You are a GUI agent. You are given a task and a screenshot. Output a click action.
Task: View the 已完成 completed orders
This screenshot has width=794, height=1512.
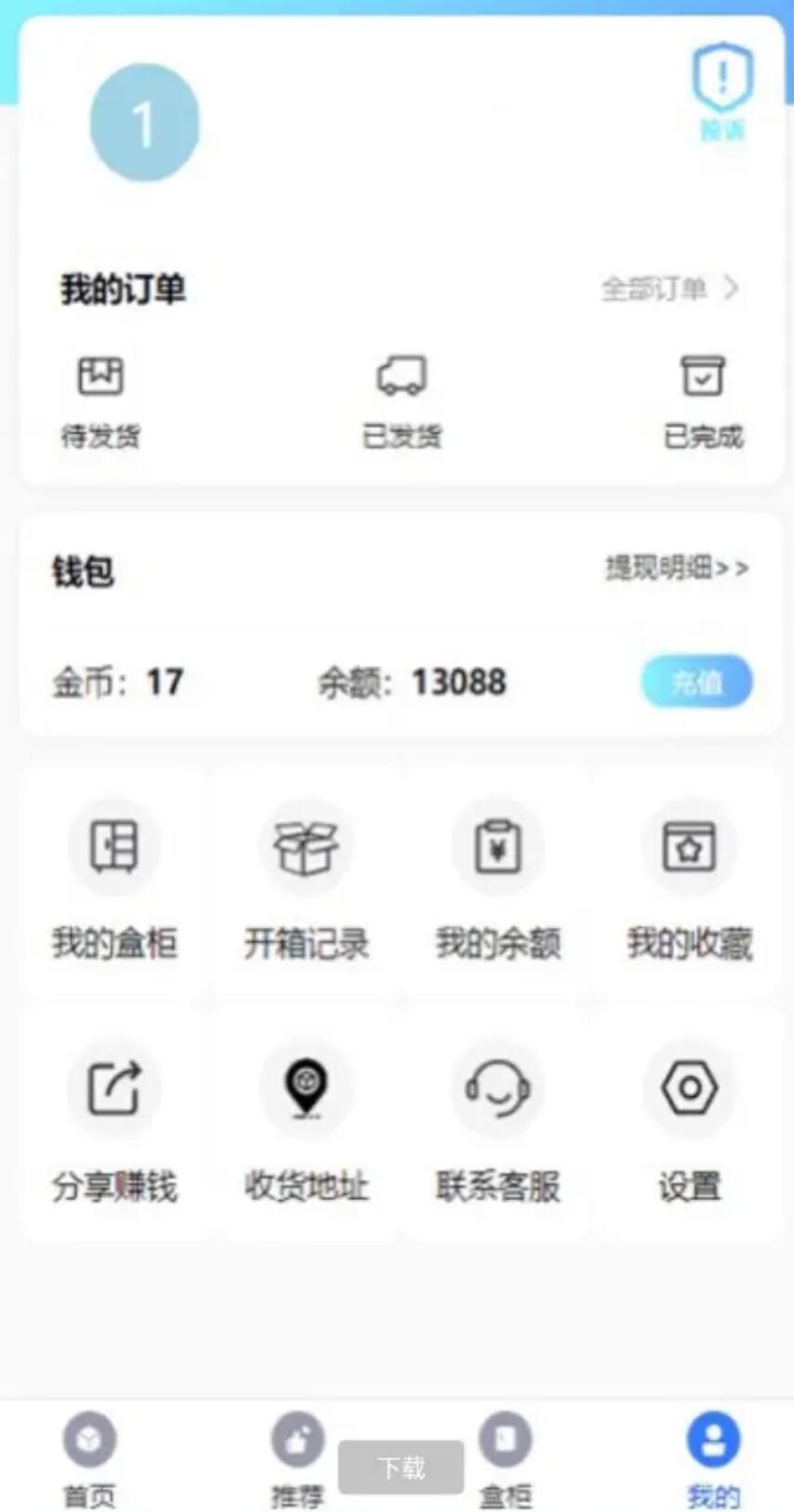click(703, 399)
